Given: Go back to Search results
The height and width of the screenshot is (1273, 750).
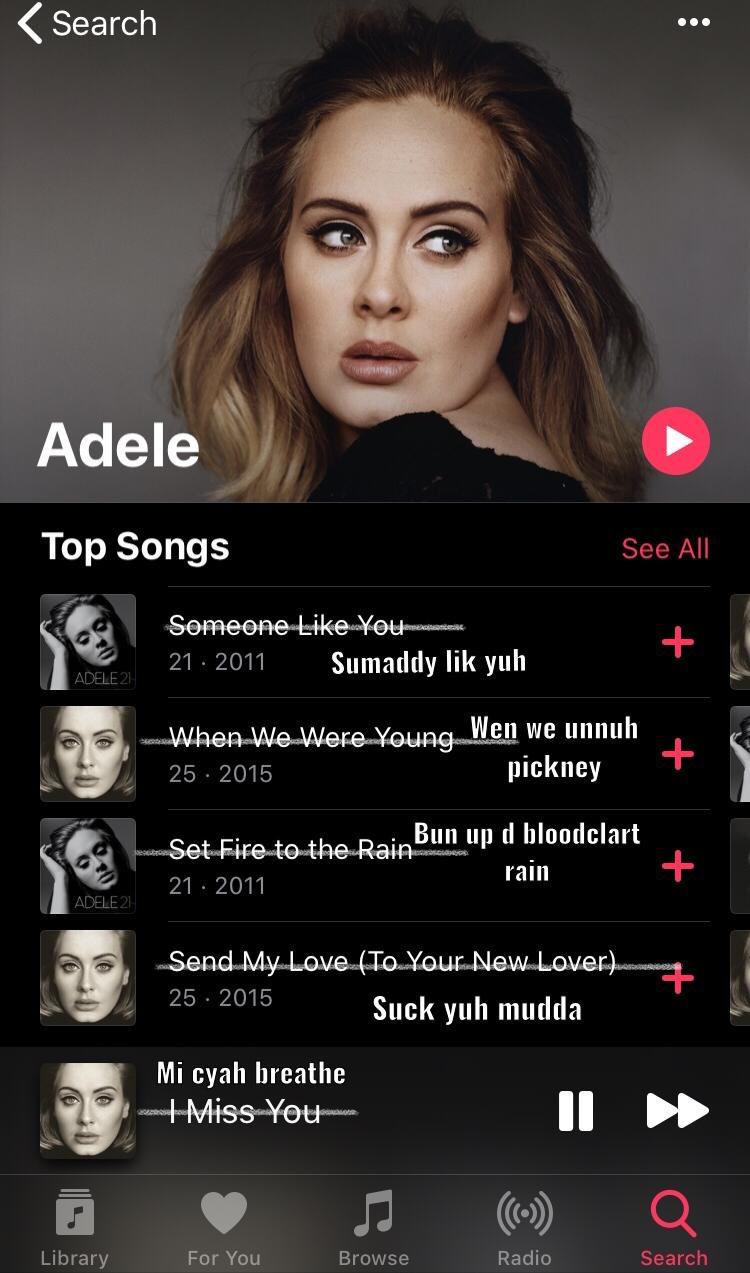Looking at the screenshot, I should pyautogui.click(x=85, y=24).
